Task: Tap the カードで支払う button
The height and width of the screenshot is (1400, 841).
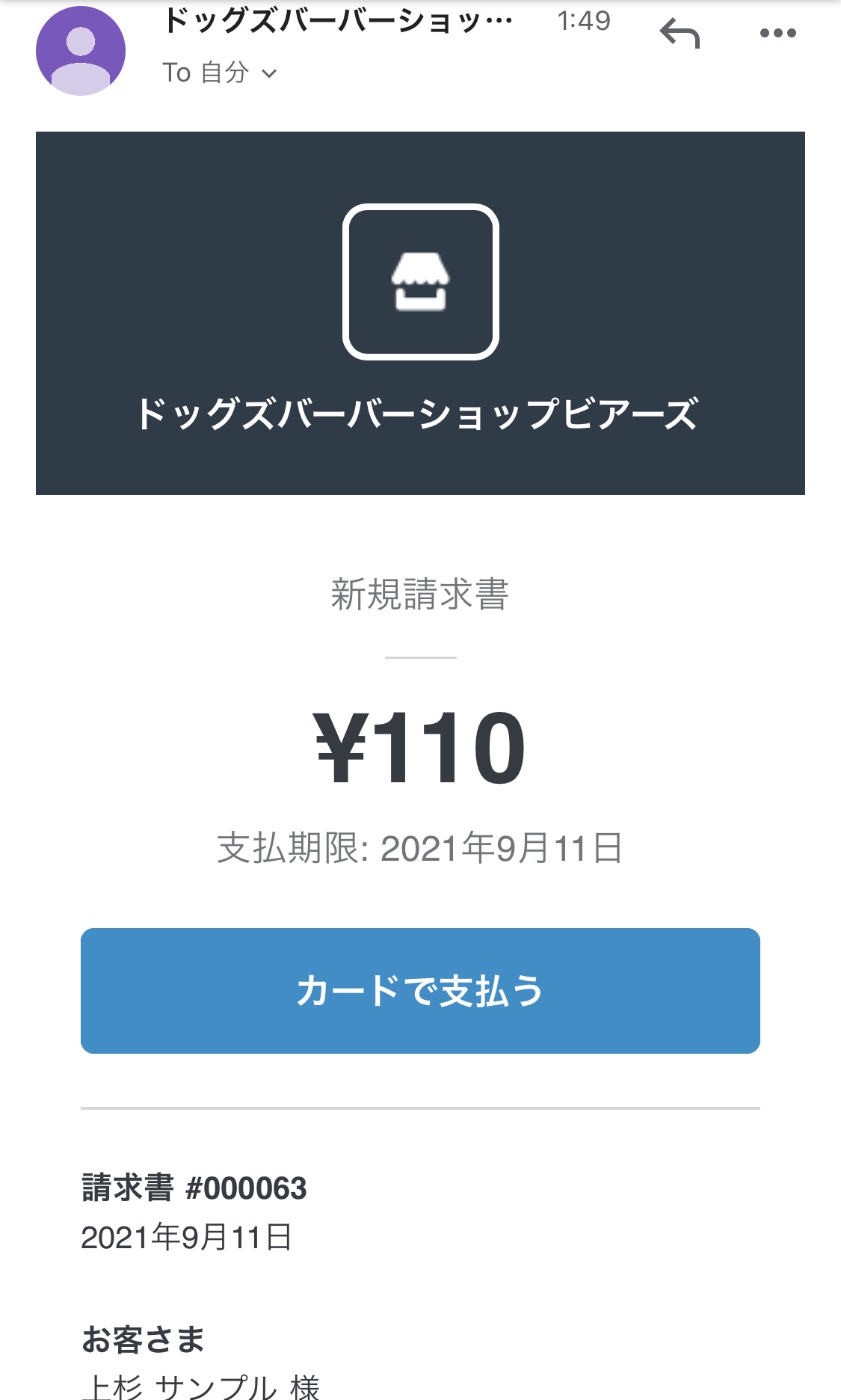Action: (x=420, y=990)
